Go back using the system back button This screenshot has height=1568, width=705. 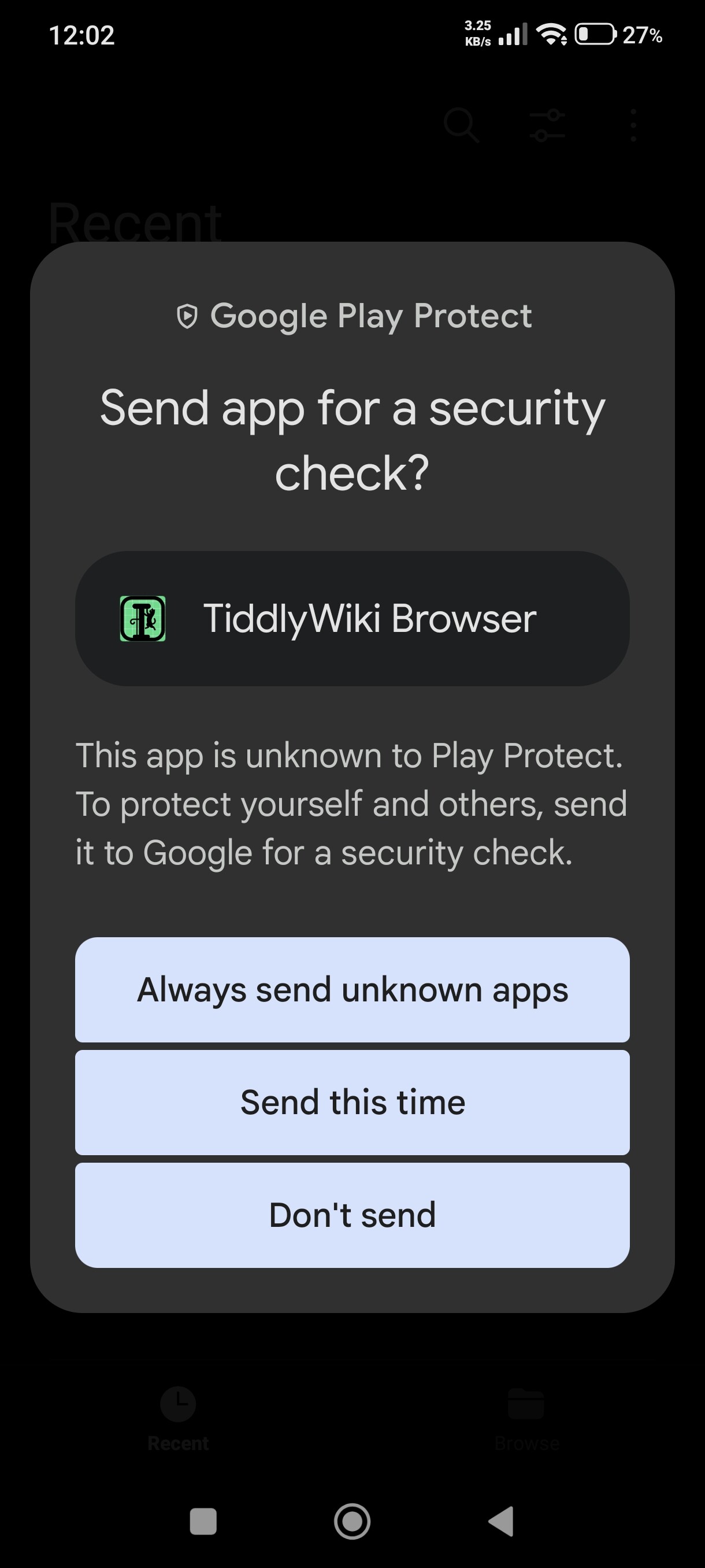(x=501, y=1521)
